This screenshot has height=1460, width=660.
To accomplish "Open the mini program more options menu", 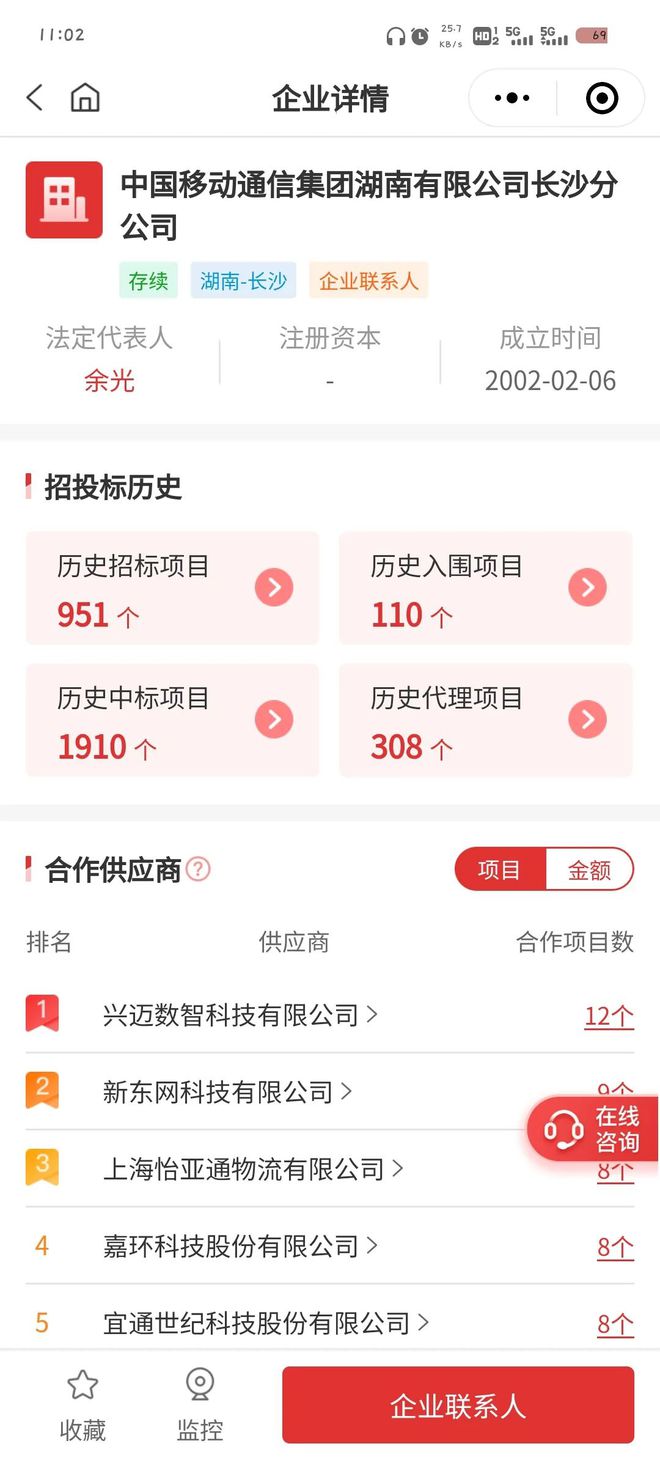I will 512,98.
